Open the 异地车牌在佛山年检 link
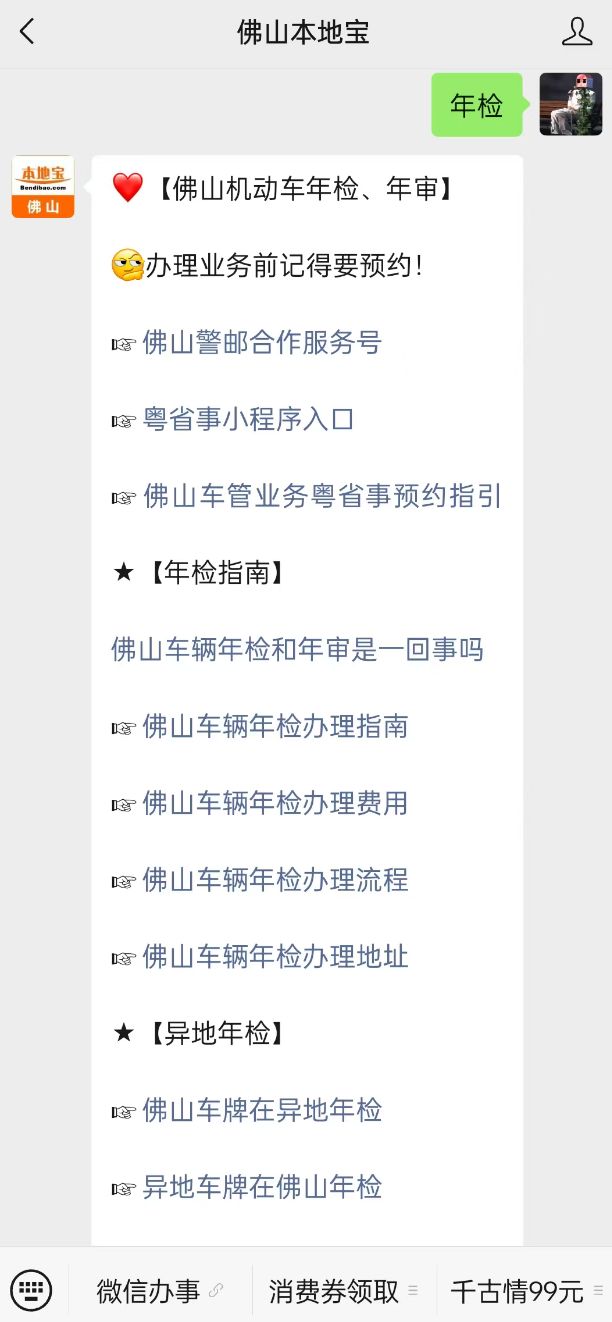This screenshot has height=1322, width=612. tap(262, 1187)
